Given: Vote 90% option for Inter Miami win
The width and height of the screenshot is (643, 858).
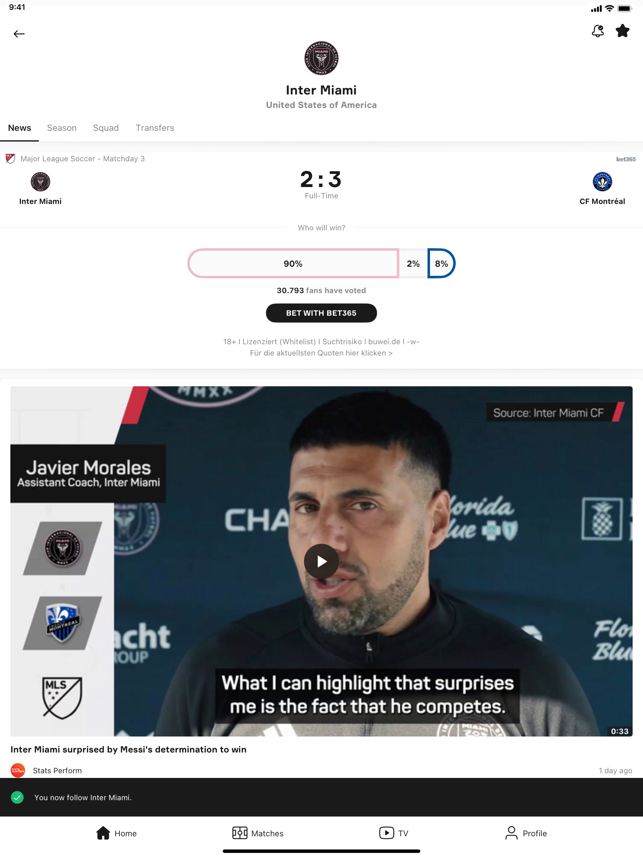Looking at the screenshot, I should tap(292, 264).
